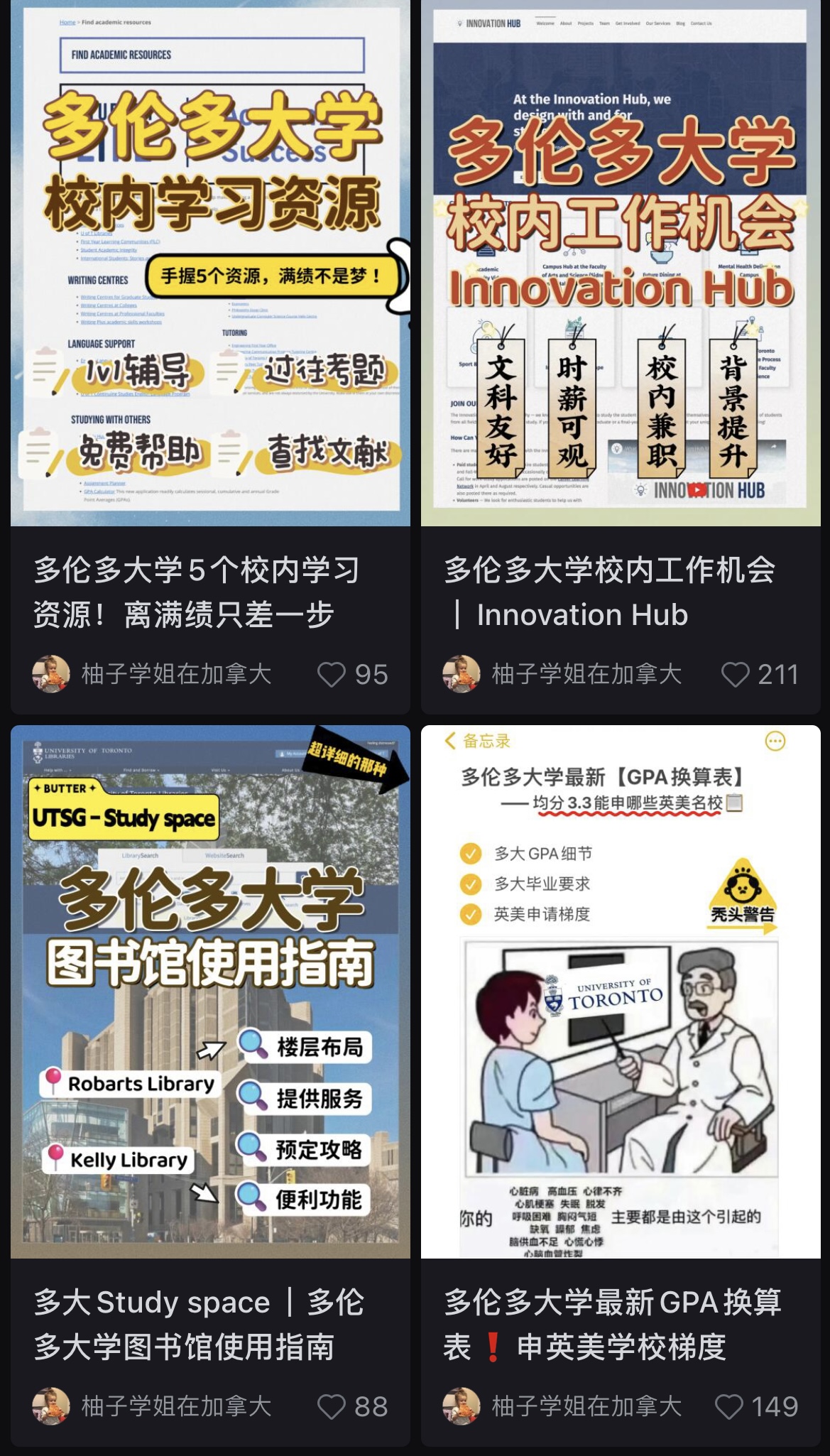Open author profile under 5个校内学习资源 post

tap(51, 674)
